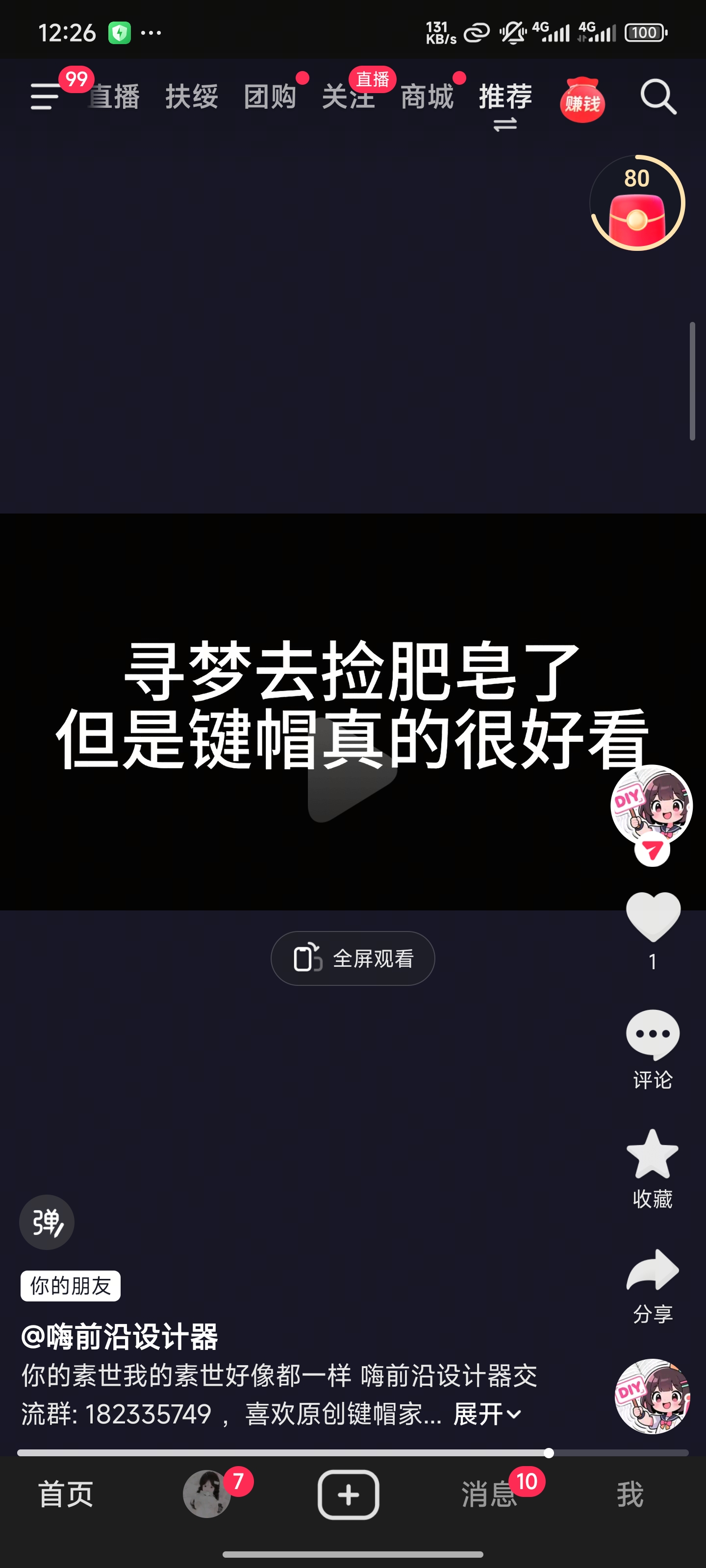Screen dimensions: 706x1568
Task: Open the 商城 tab
Action: (427, 97)
